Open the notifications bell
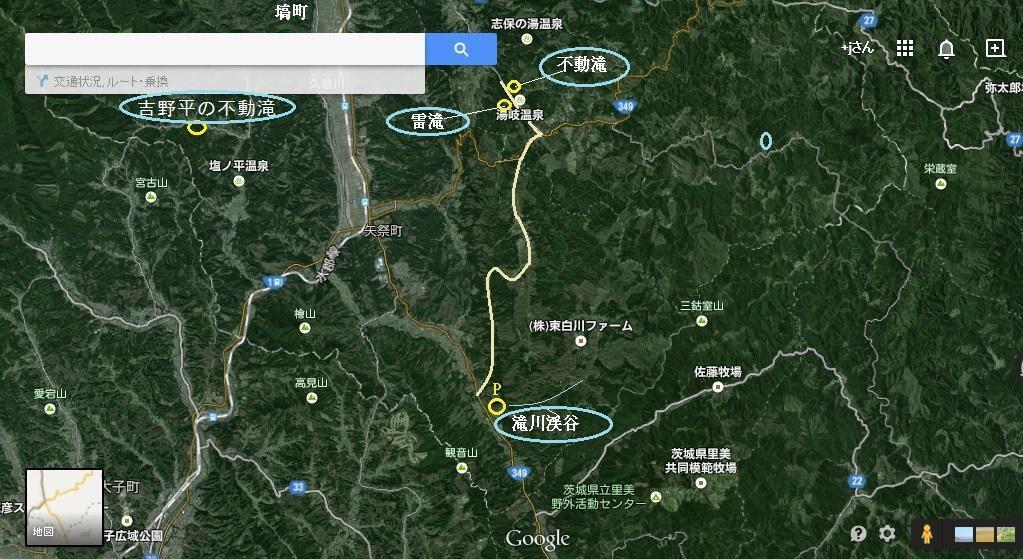Screen dimensions: 1023x559 tap(946, 49)
